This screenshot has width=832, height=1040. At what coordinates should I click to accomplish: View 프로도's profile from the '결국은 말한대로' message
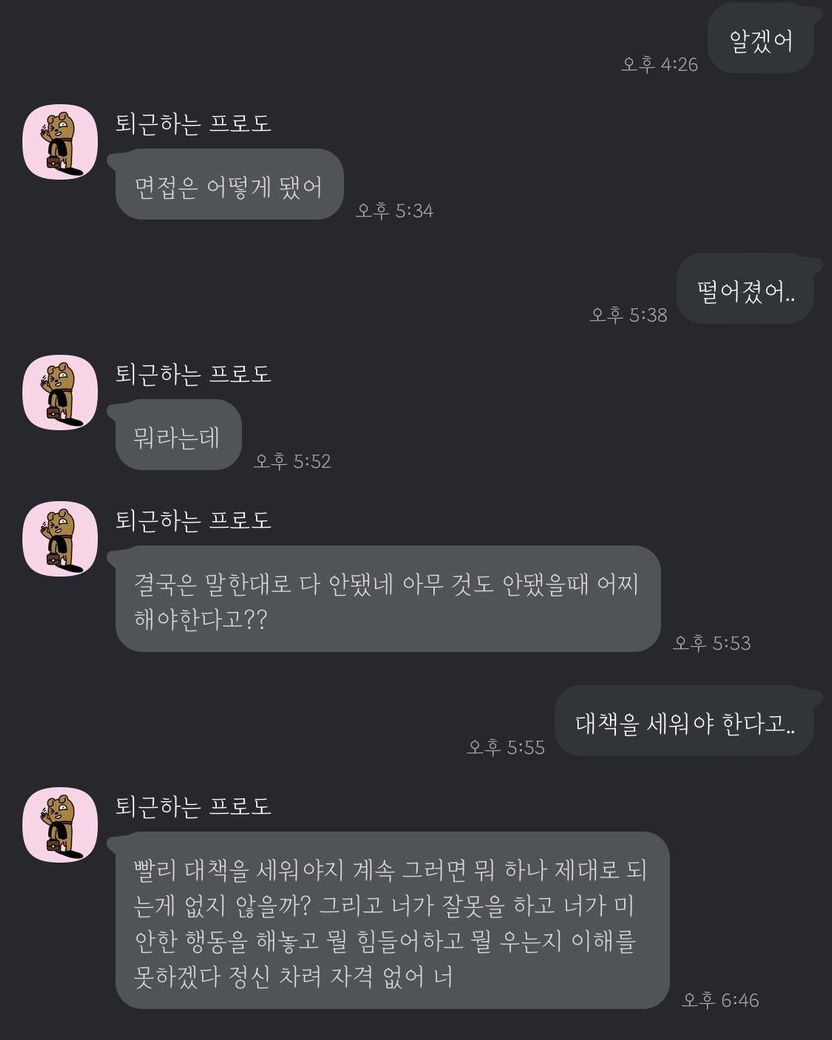tap(60, 539)
